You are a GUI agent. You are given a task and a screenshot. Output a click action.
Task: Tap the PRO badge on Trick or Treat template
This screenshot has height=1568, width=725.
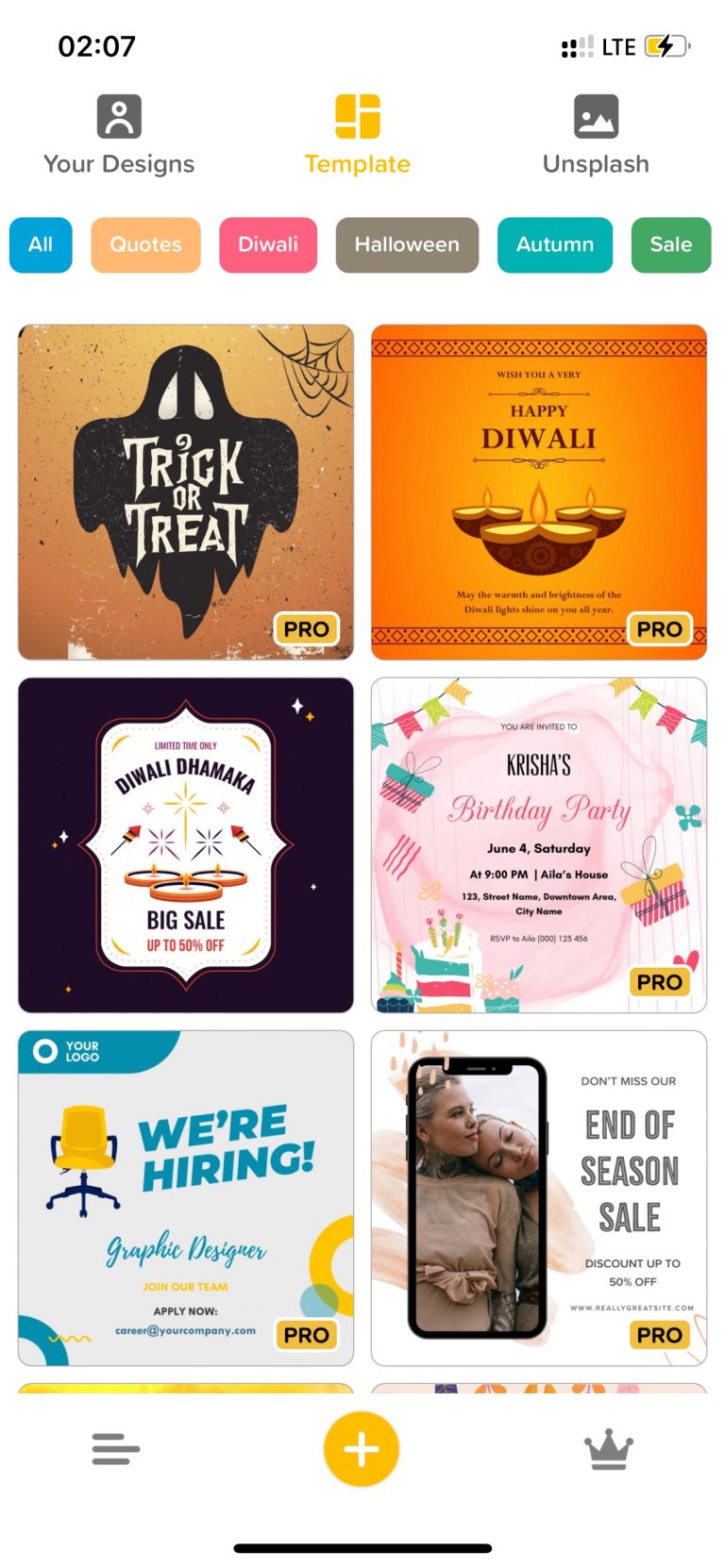(305, 628)
